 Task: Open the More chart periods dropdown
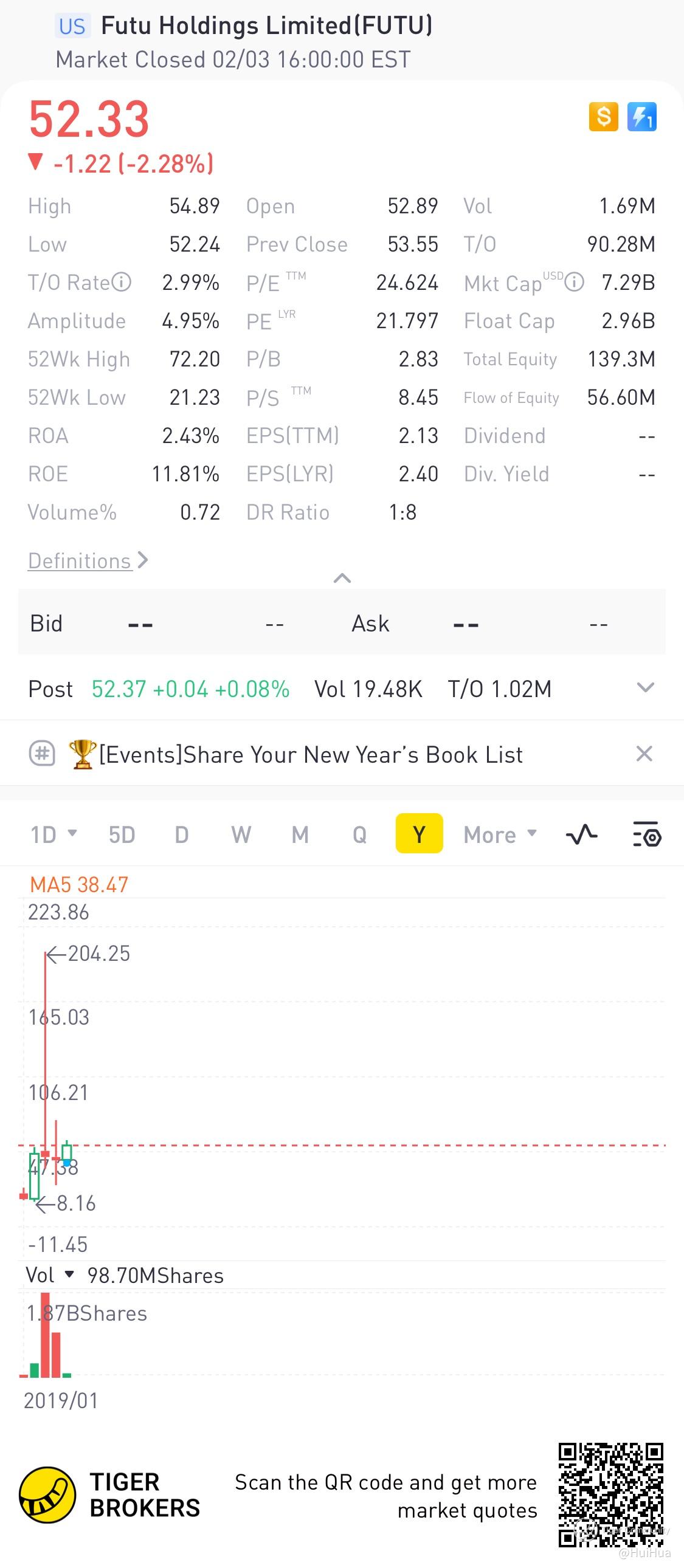(x=499, y=834)
